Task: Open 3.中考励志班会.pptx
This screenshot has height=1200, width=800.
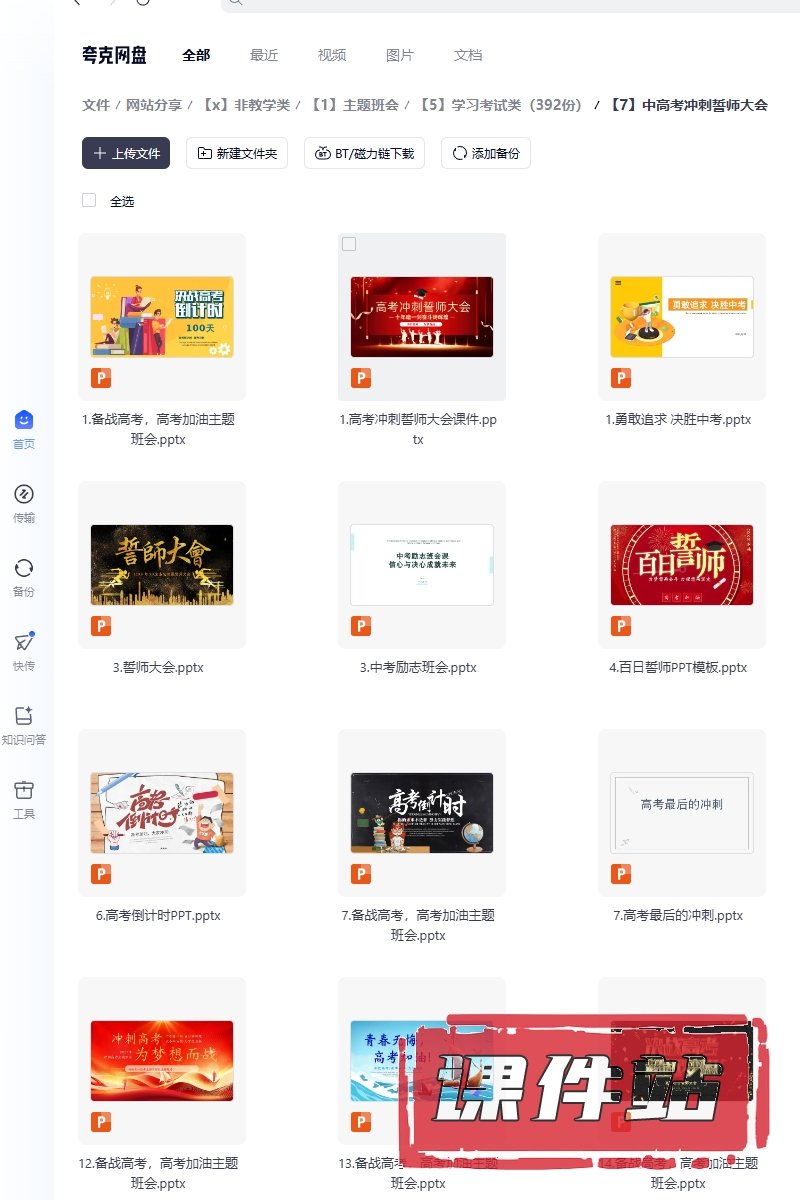Action: [x=421, y=565]
